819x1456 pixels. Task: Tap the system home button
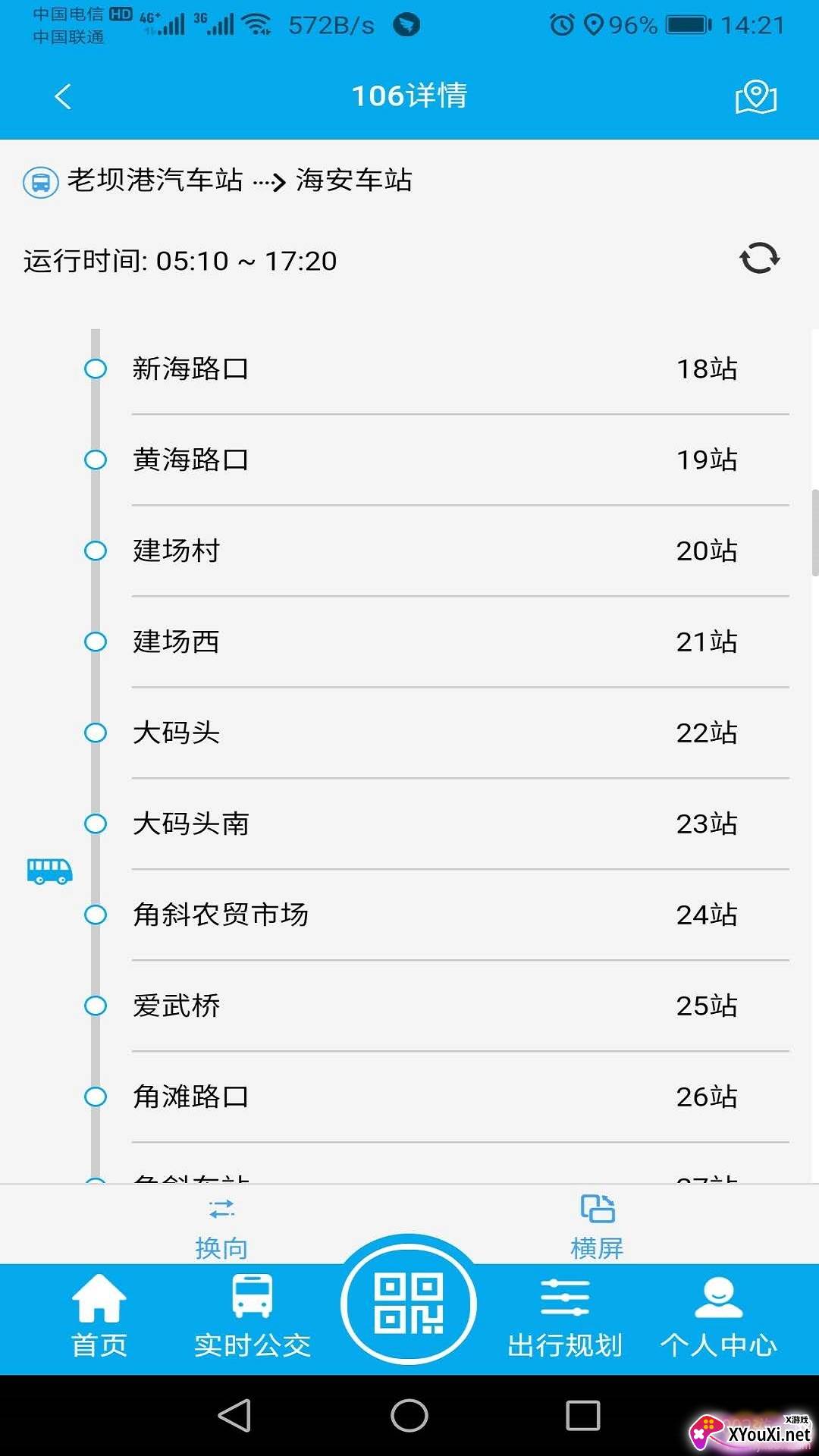pos(409,1415)
